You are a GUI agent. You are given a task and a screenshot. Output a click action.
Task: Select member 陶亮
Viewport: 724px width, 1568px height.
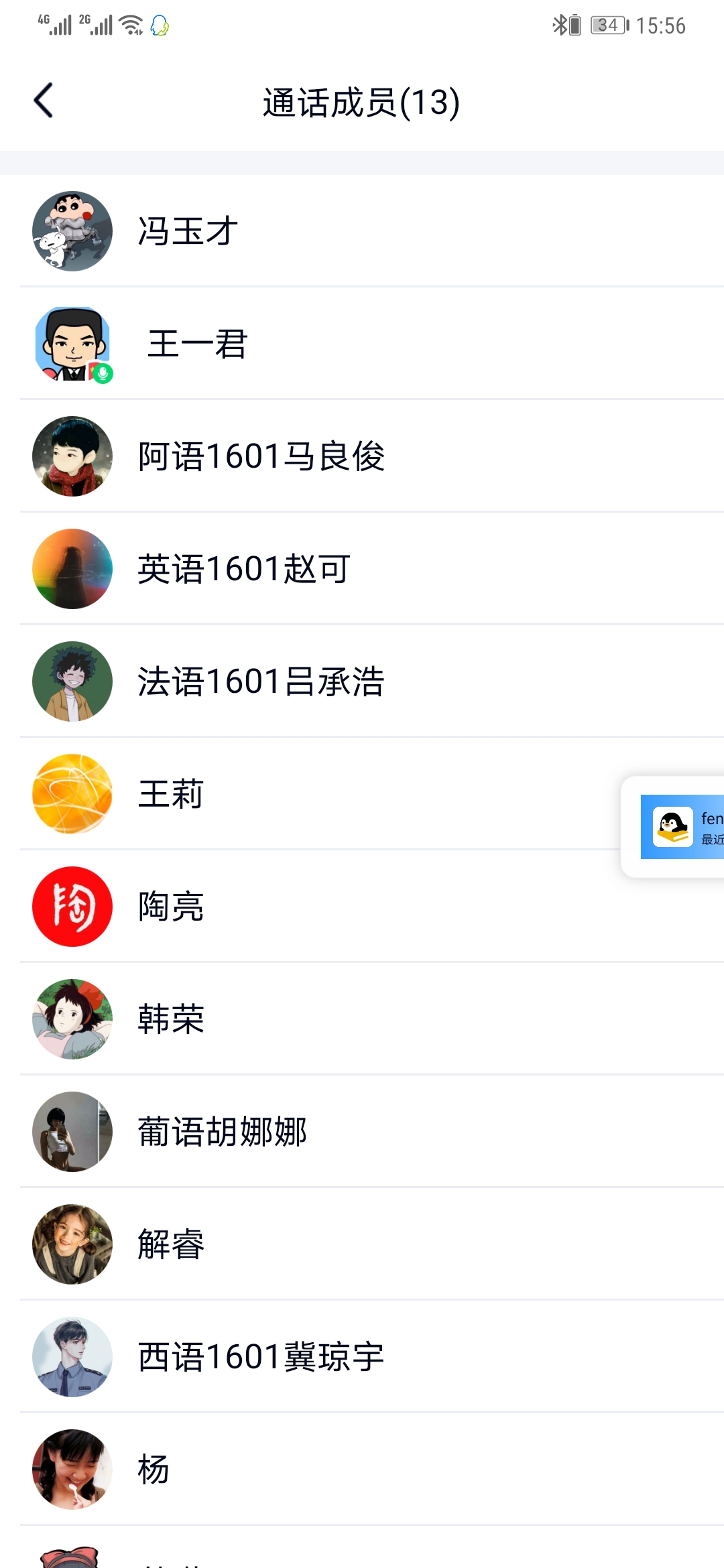[x=362, y=907]
